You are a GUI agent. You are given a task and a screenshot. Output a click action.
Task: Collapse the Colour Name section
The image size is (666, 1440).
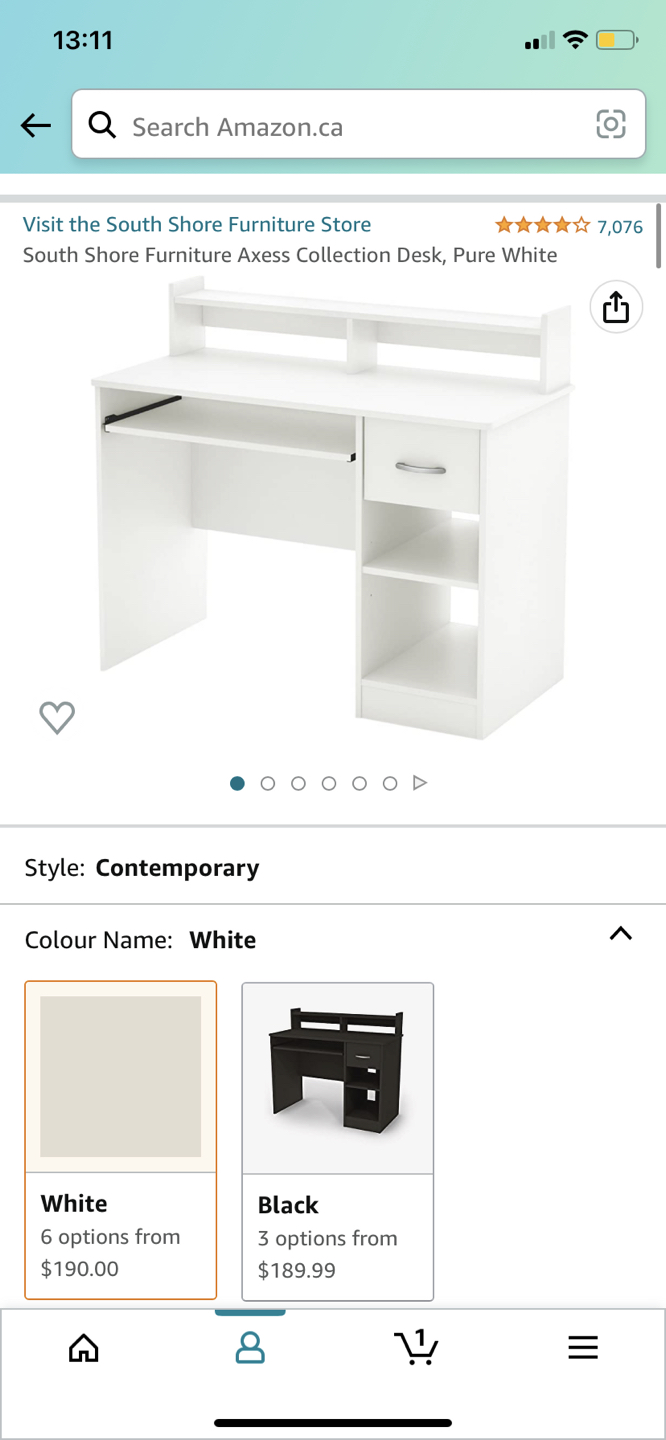point(620,934)
